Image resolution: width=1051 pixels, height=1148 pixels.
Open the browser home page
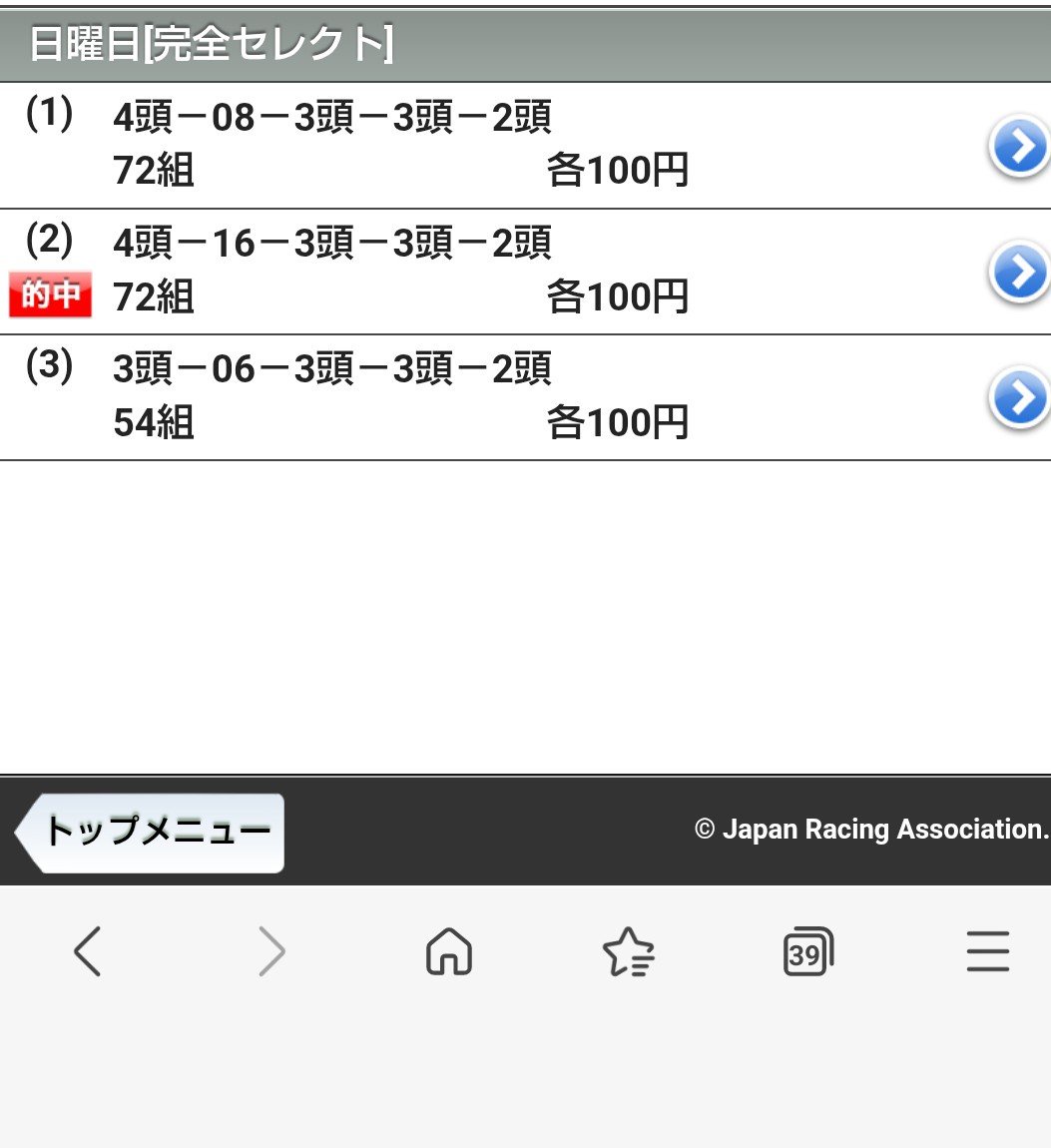tap(449, 951)
